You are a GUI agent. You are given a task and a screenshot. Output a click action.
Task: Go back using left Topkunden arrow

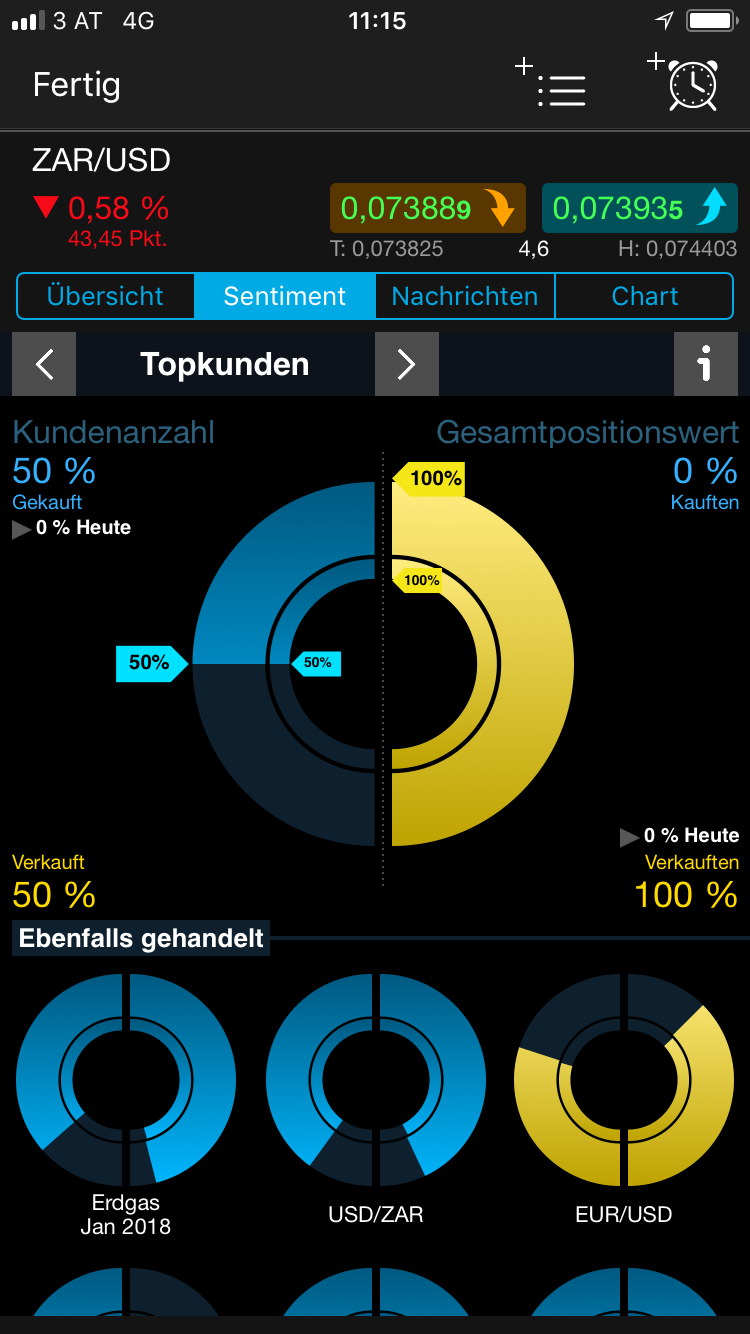point(43,363)
